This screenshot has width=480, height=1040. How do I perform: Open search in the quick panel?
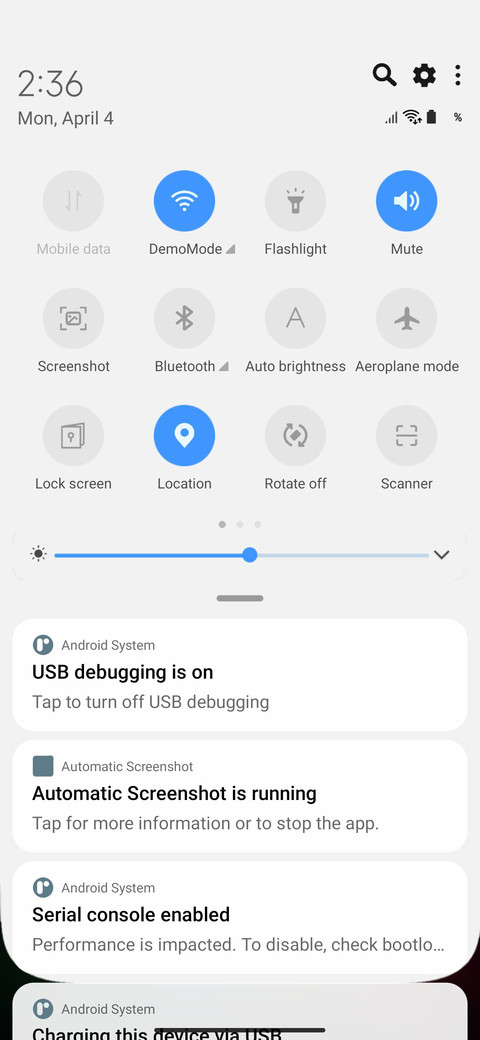[385, 76]
